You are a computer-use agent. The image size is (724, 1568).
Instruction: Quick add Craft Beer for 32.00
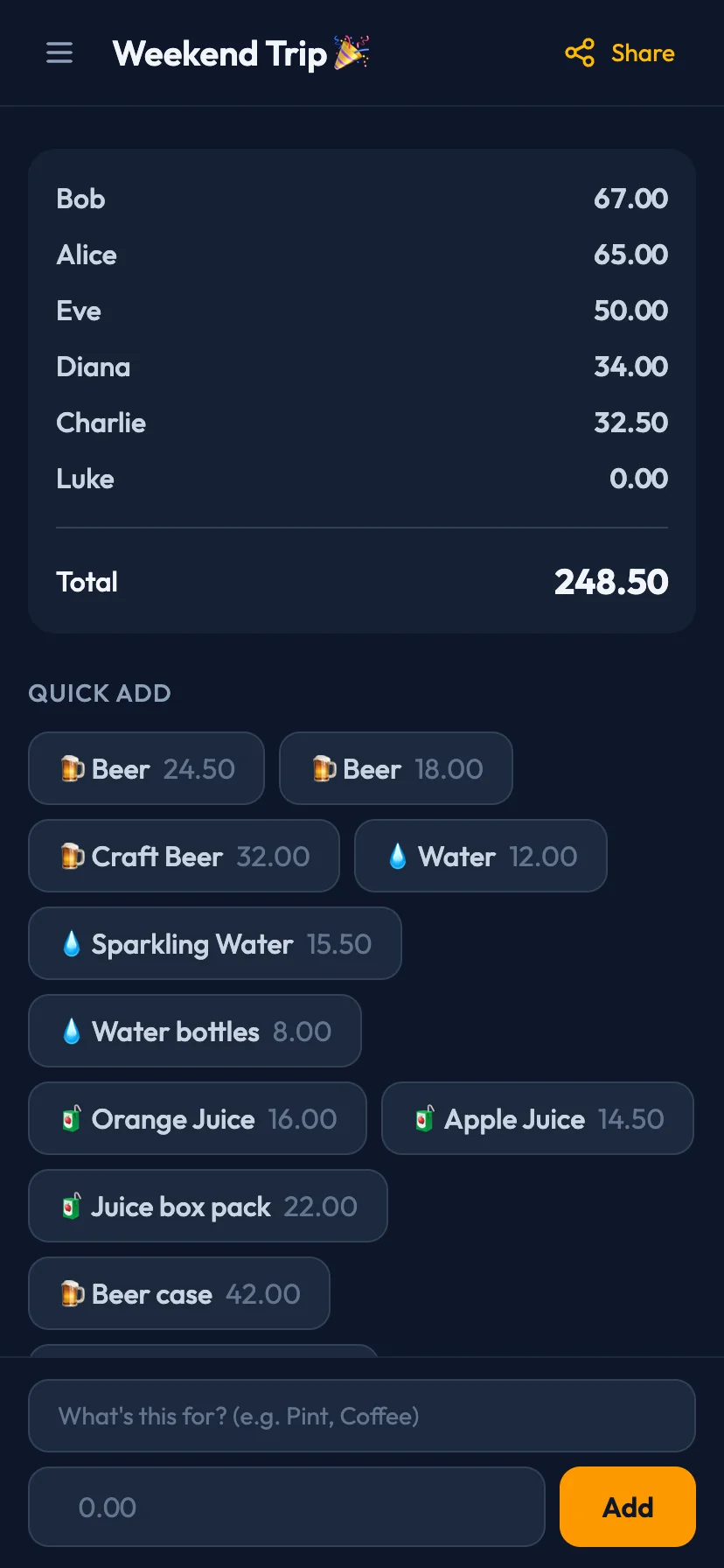[184, 856]
